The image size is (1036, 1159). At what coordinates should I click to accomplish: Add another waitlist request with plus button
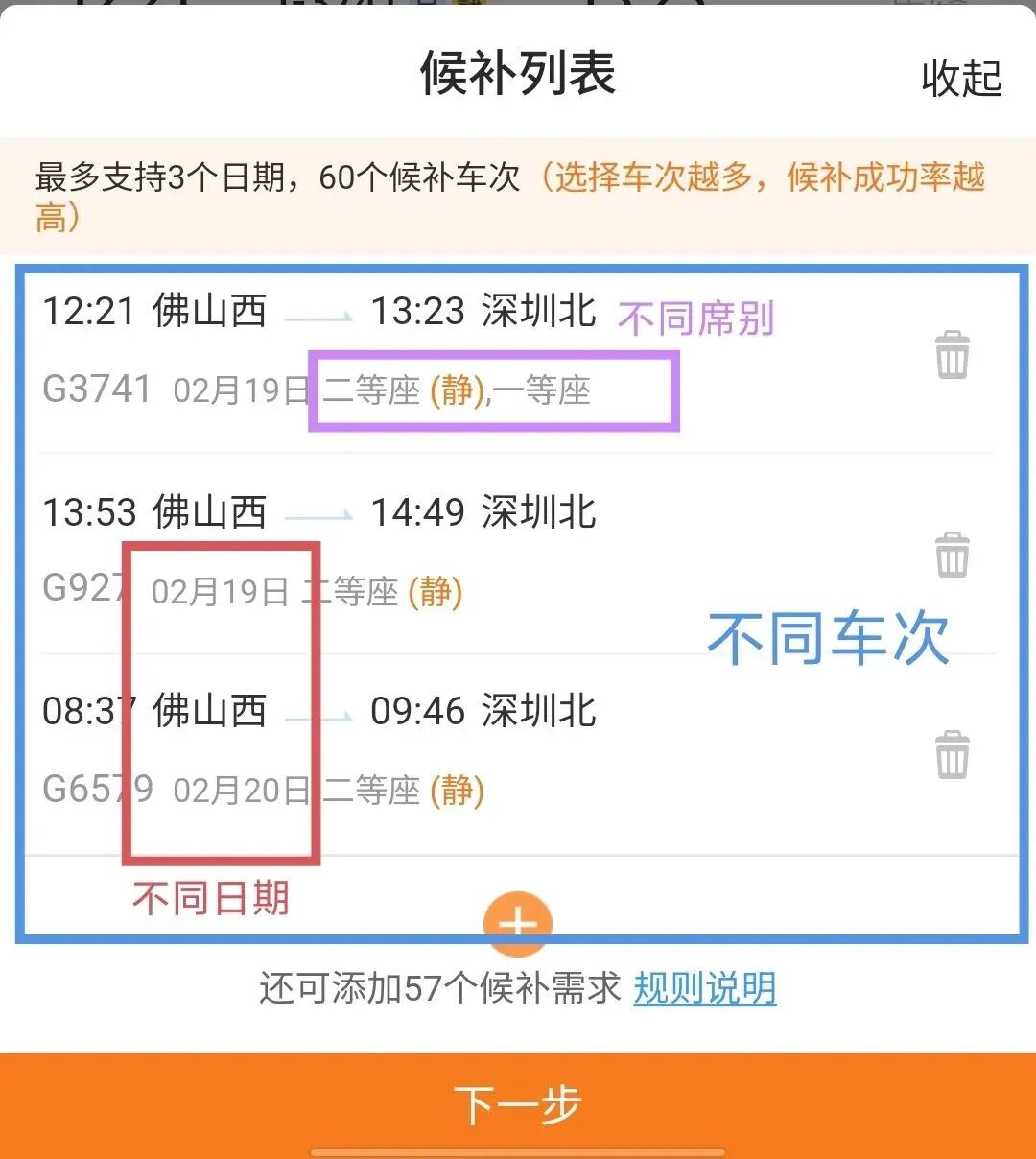click(x=518, y=925)
